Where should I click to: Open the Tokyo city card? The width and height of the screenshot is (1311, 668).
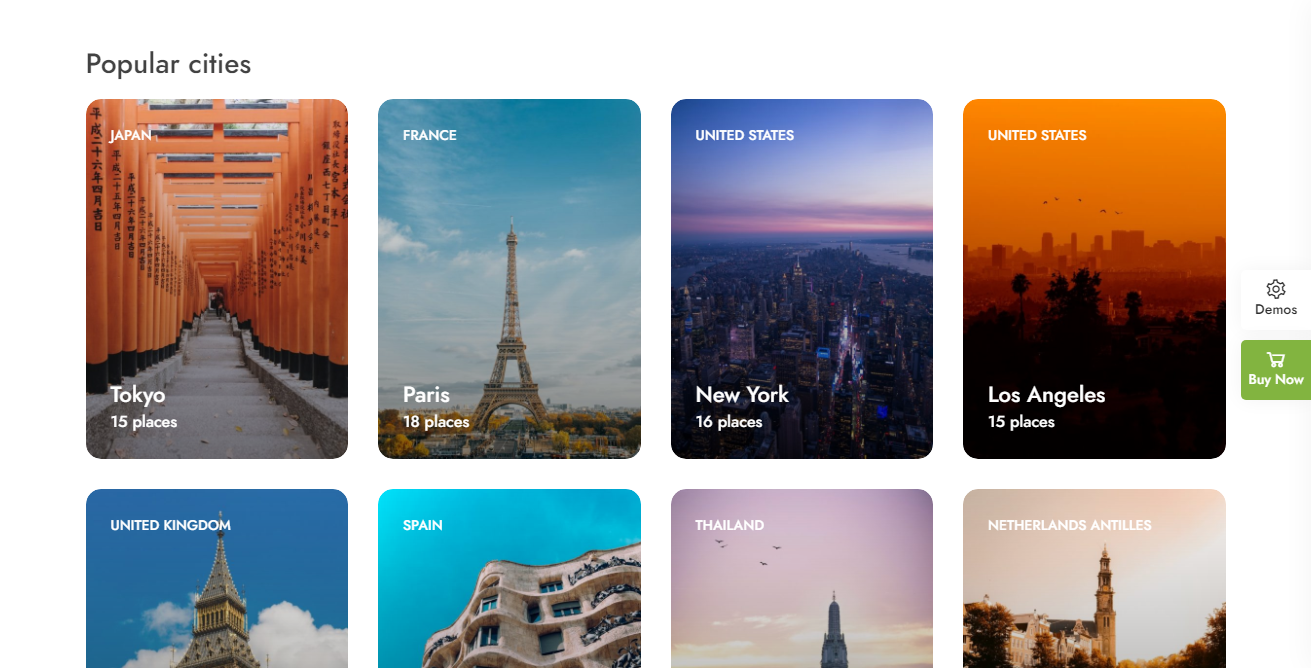pyautogui.click(x=217, y=279)
